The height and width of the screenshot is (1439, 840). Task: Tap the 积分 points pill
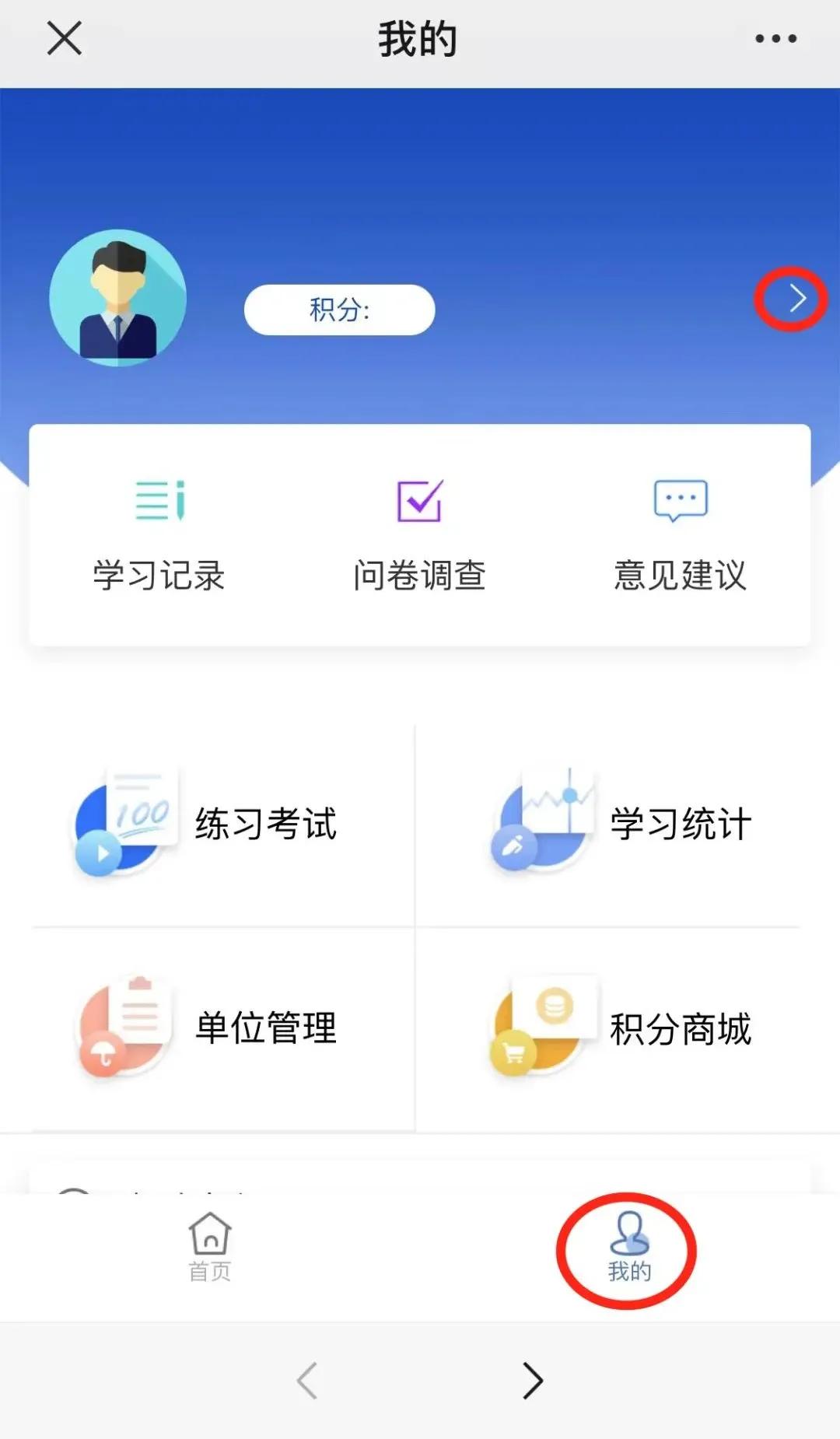339,309
